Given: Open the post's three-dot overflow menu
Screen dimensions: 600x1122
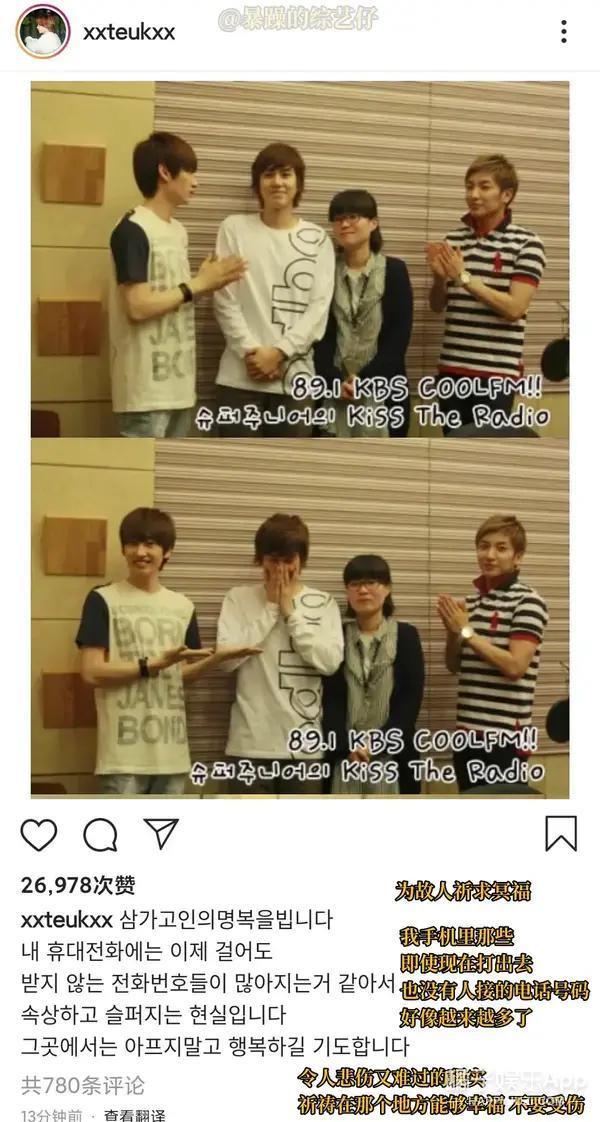Looking at the screenshot, I should pyautogui.click(x=564, y=32).
